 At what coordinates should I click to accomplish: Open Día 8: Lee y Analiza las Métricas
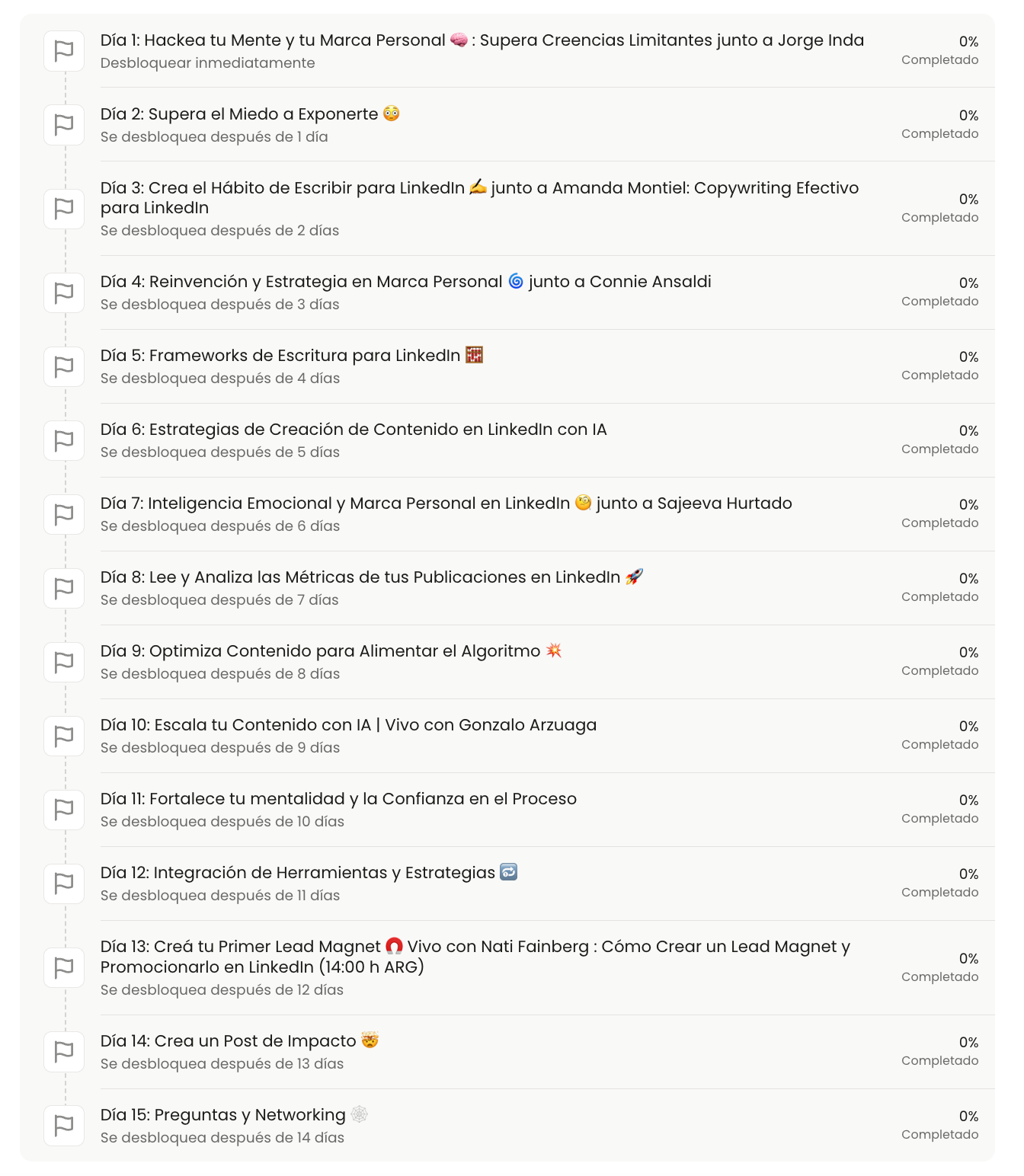(360, 577)
